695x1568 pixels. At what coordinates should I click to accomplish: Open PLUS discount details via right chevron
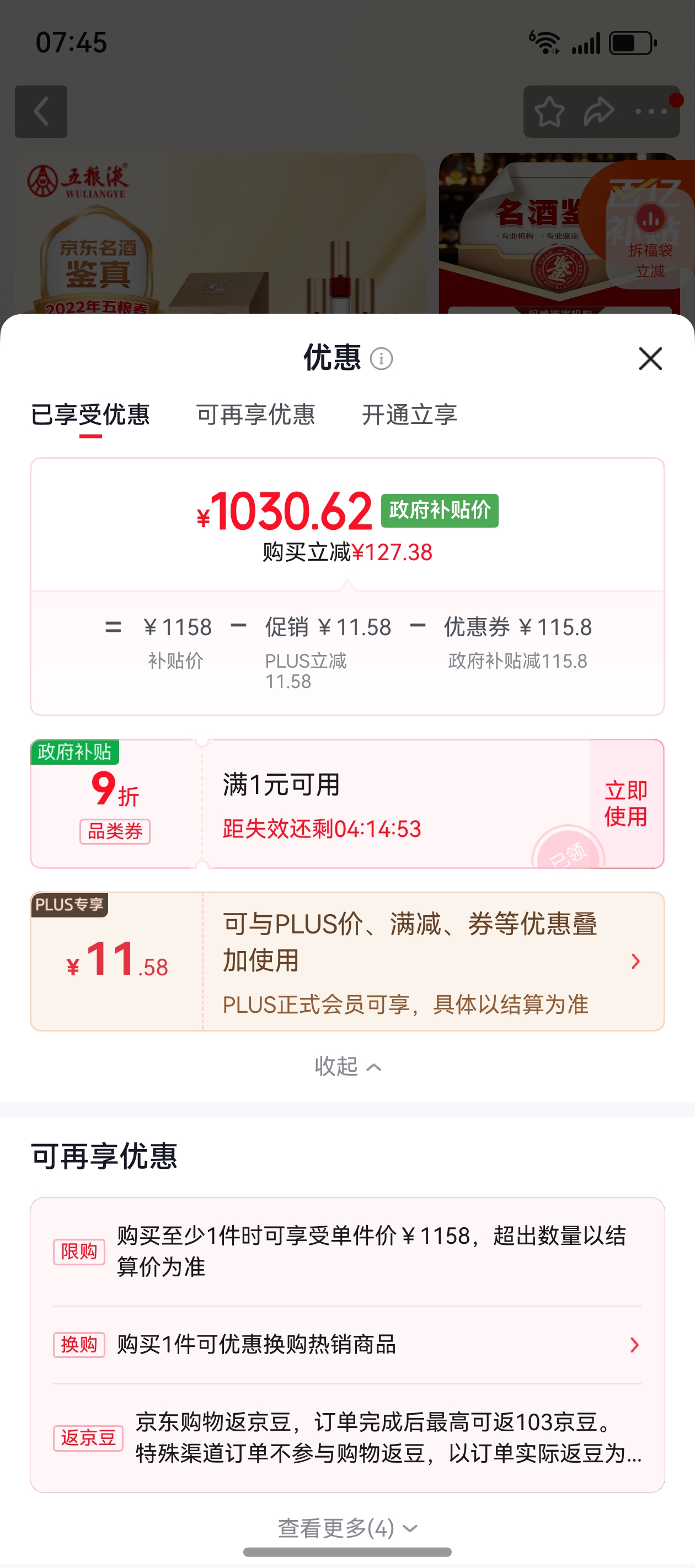(636, 962)
